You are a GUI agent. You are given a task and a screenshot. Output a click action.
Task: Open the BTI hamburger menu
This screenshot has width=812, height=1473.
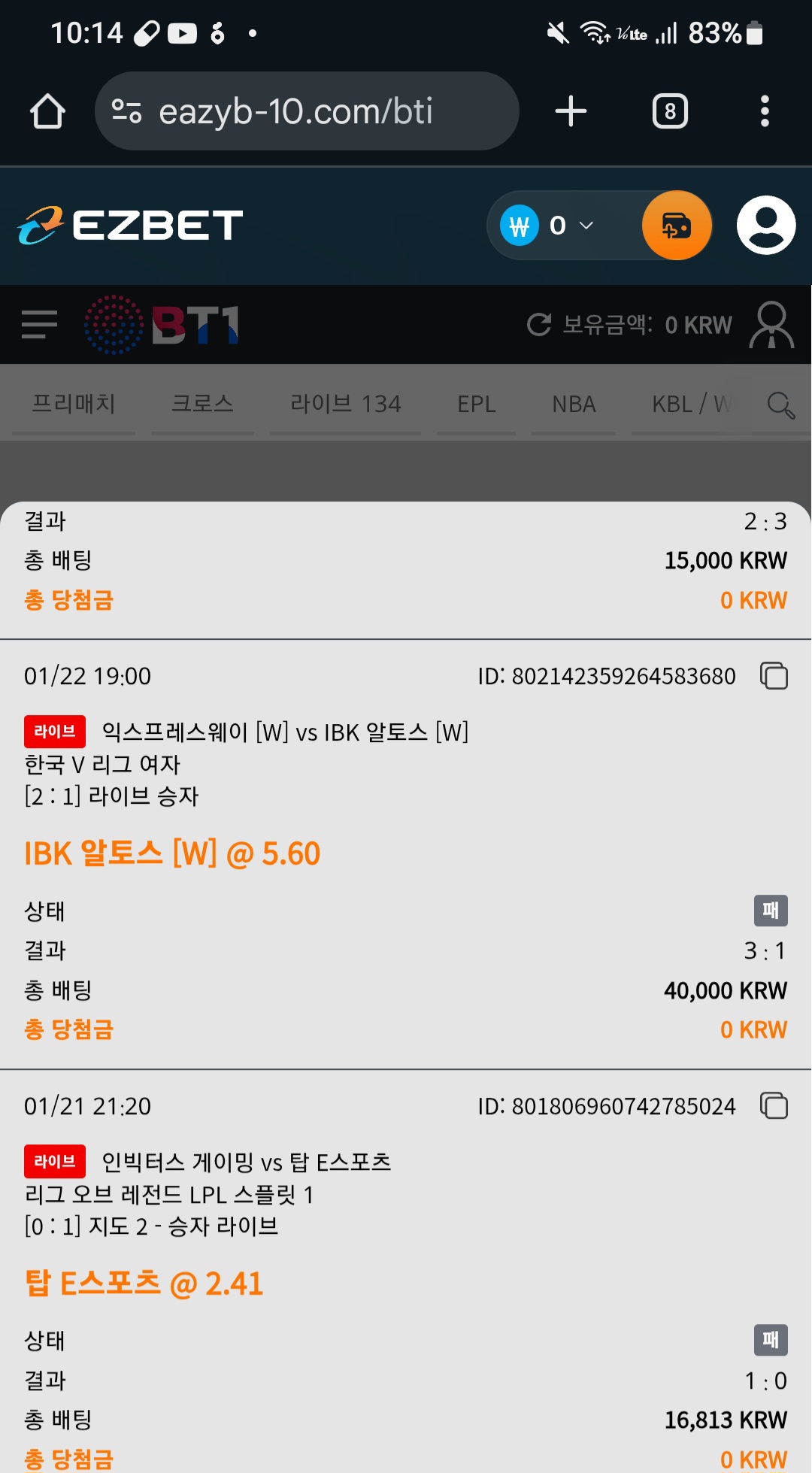tap(39, 325)
